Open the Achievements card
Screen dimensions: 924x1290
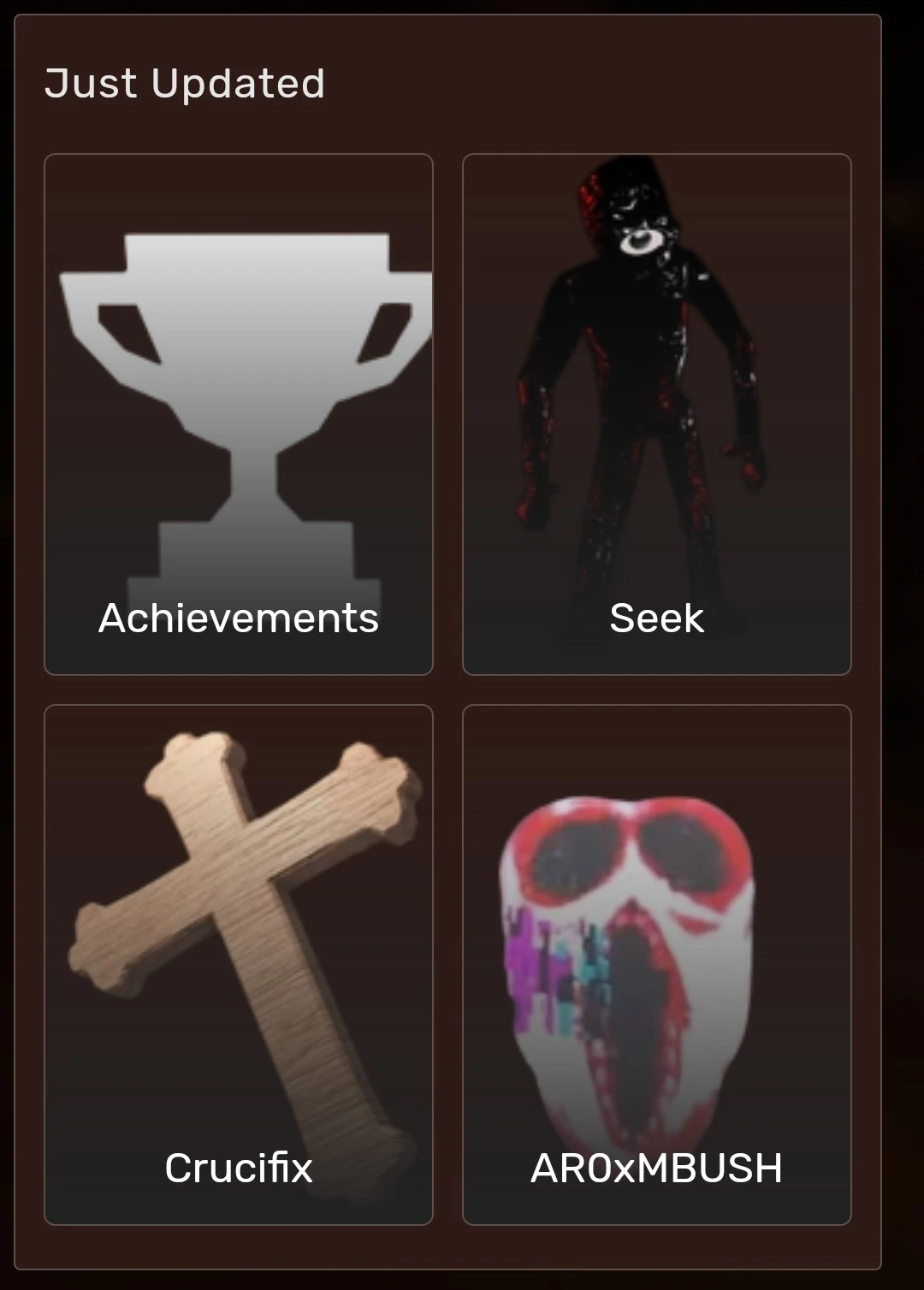pyautogui.click(x=238, y=415)
